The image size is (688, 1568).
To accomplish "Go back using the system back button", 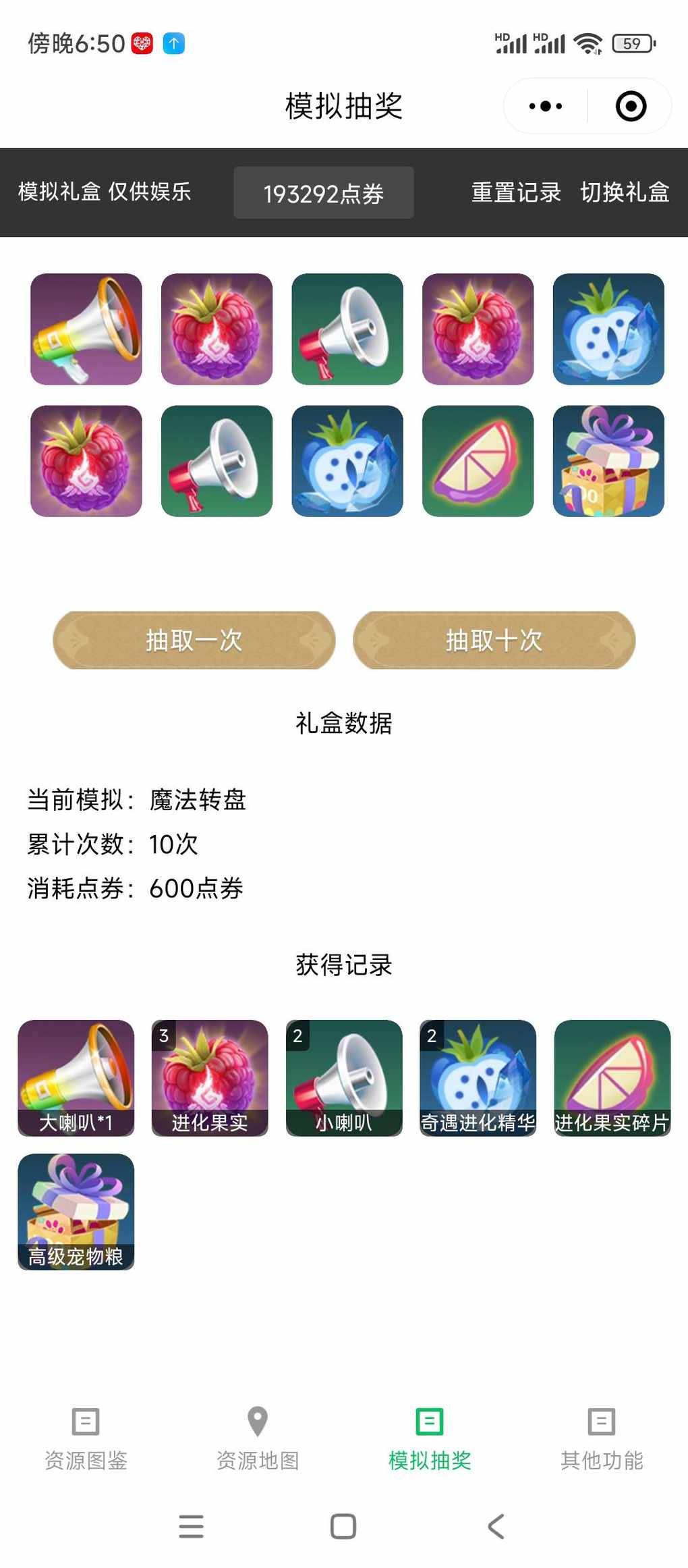I will tap(496, 1526).
